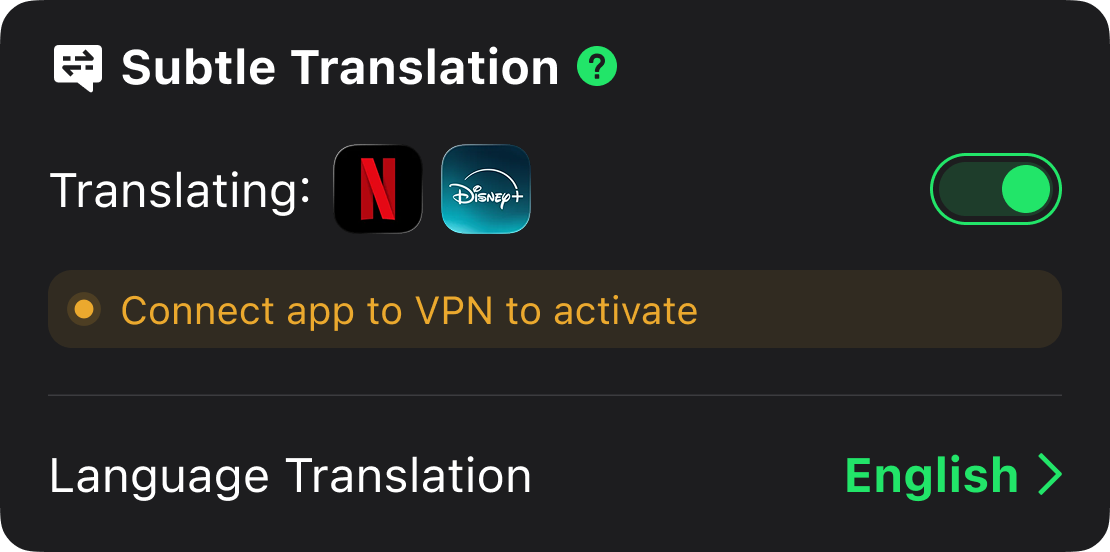The height and width of the screenshot is (552, 1110).
Task: Open the Subtle Translation help icon
Action: point(597,68)
